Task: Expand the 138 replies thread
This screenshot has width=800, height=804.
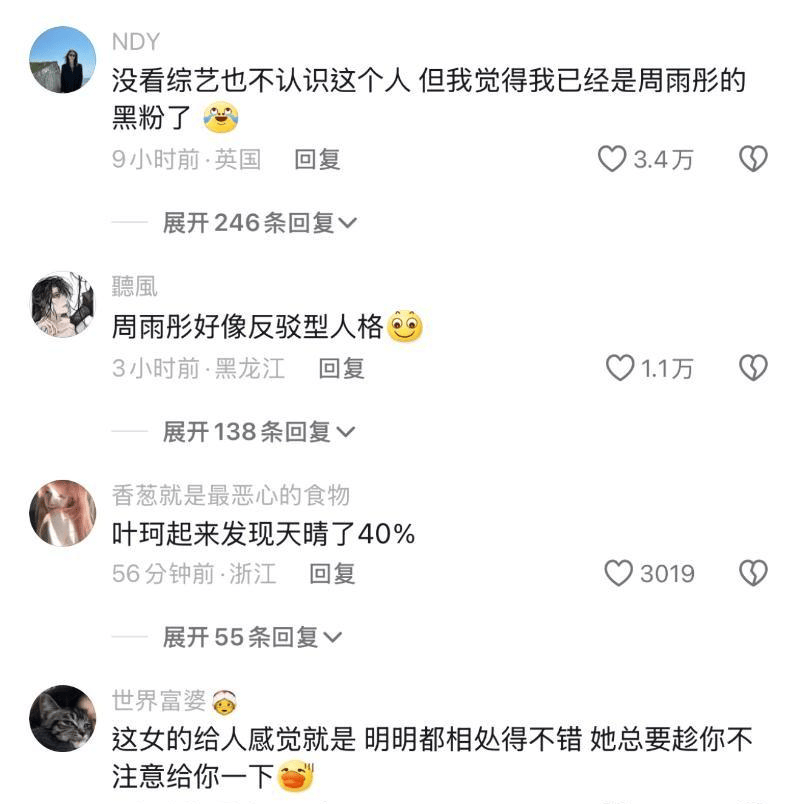Action: click(259, 432)
